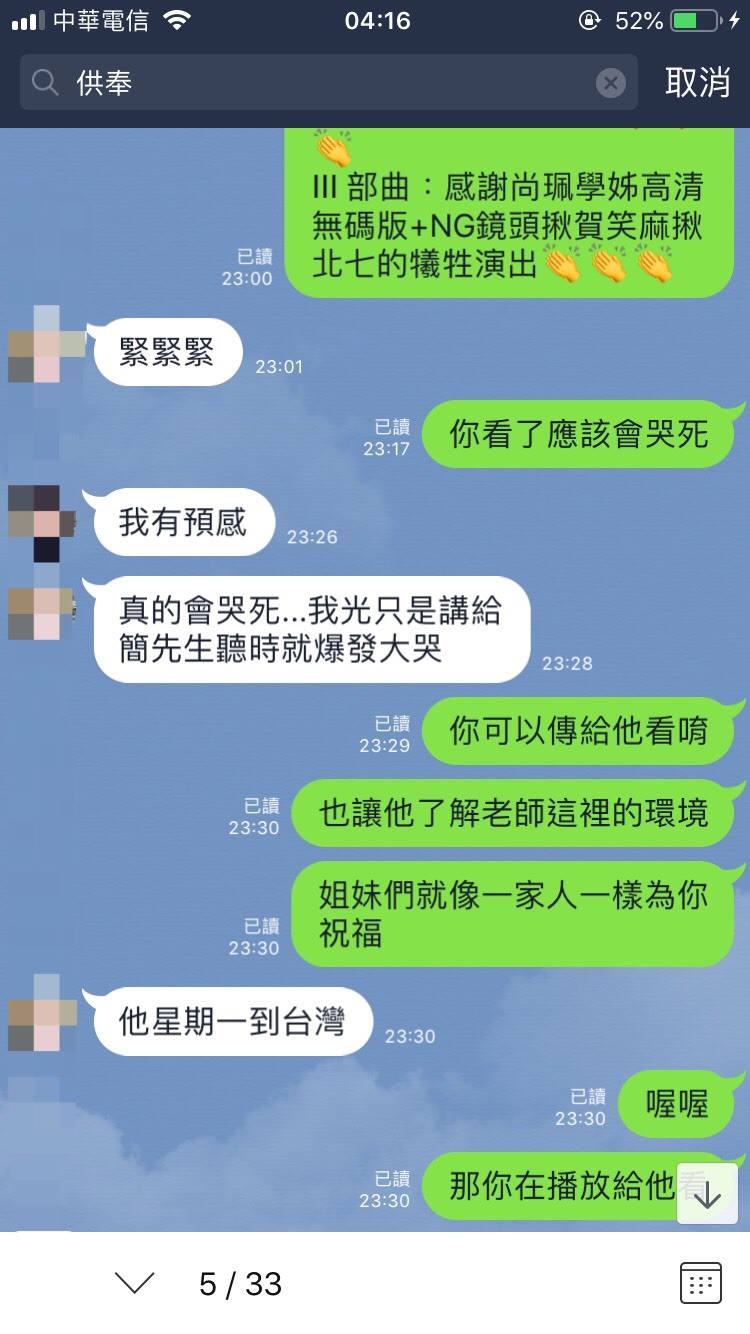The width and height of the screenshot is (750, 1334).
Task: Jump to the latest message with the down arrow
Action: point(707,1194)
